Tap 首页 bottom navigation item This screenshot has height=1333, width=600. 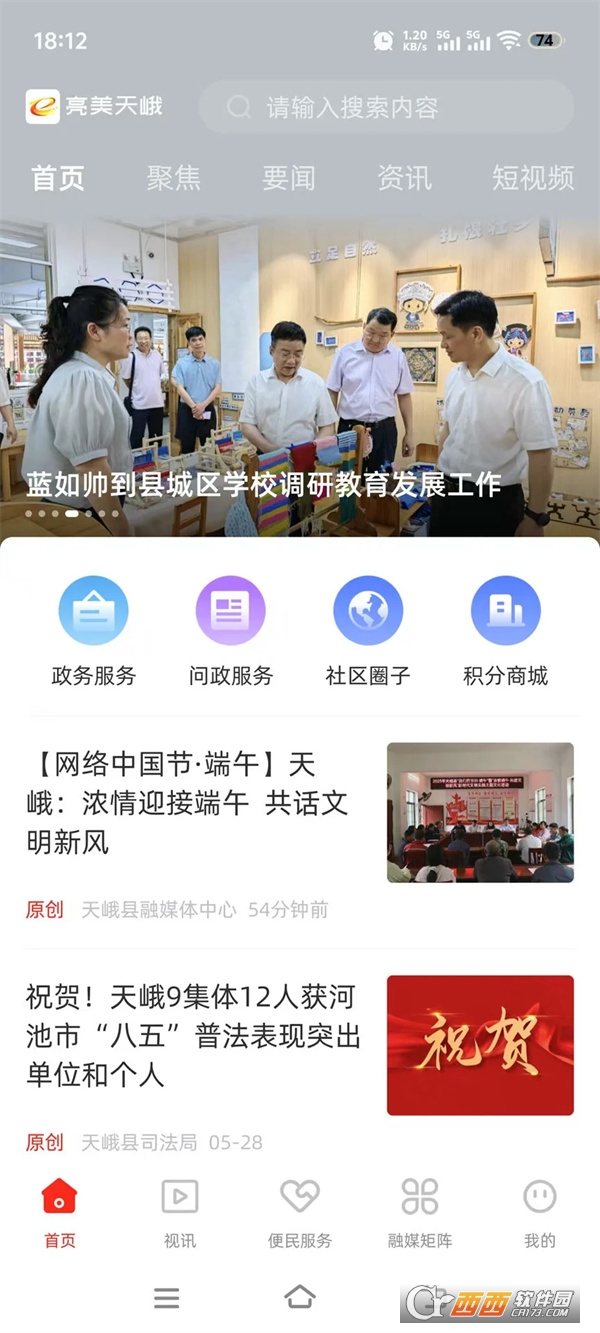click(60, 1212)
